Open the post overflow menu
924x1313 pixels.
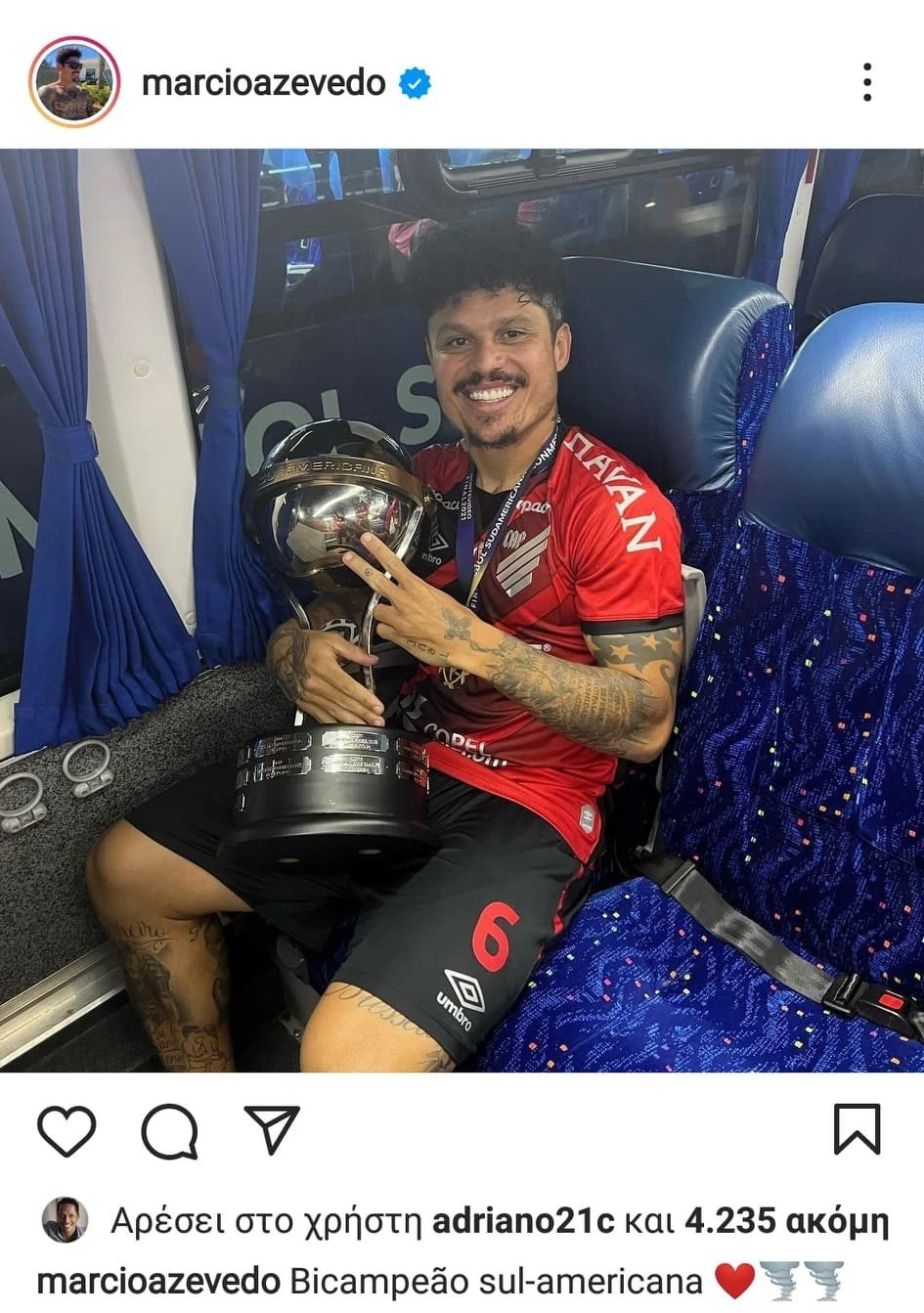(866, 83)
